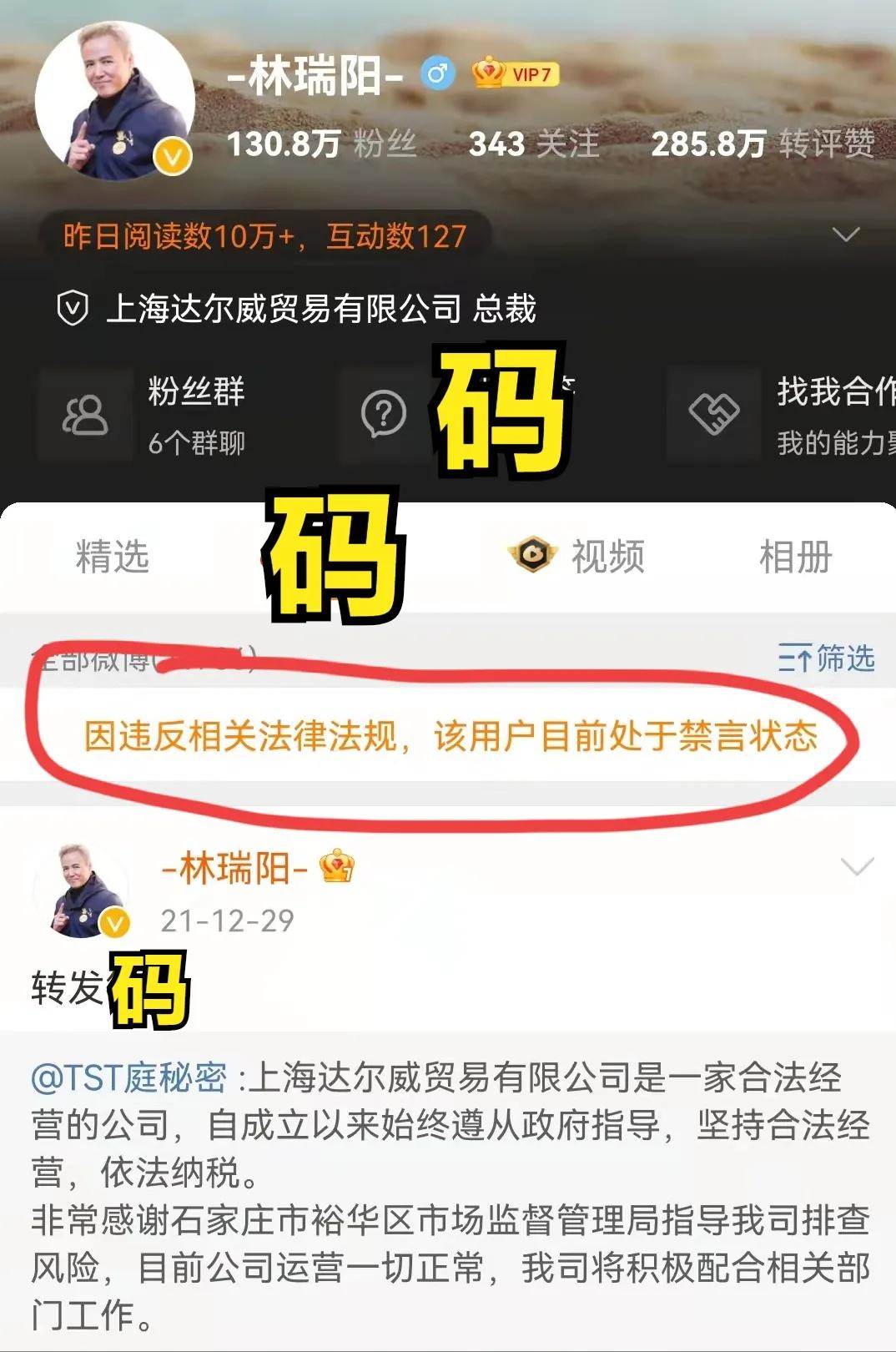The width and height of the screenshot is (896, 1352).
Task: Expand the 昨日阅读数 stats chevron
Action: click(x=846, y=235)
